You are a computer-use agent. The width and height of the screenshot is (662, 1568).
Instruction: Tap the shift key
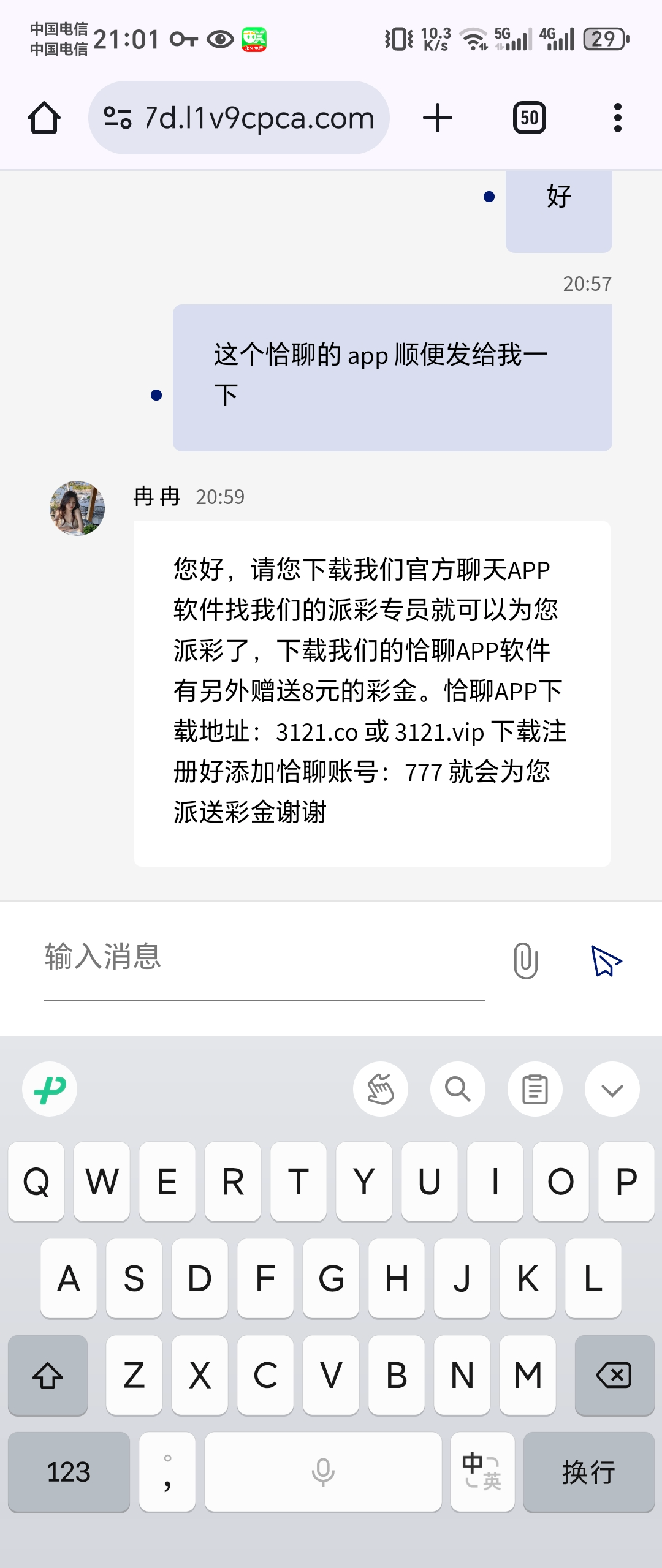(48, 1375)
